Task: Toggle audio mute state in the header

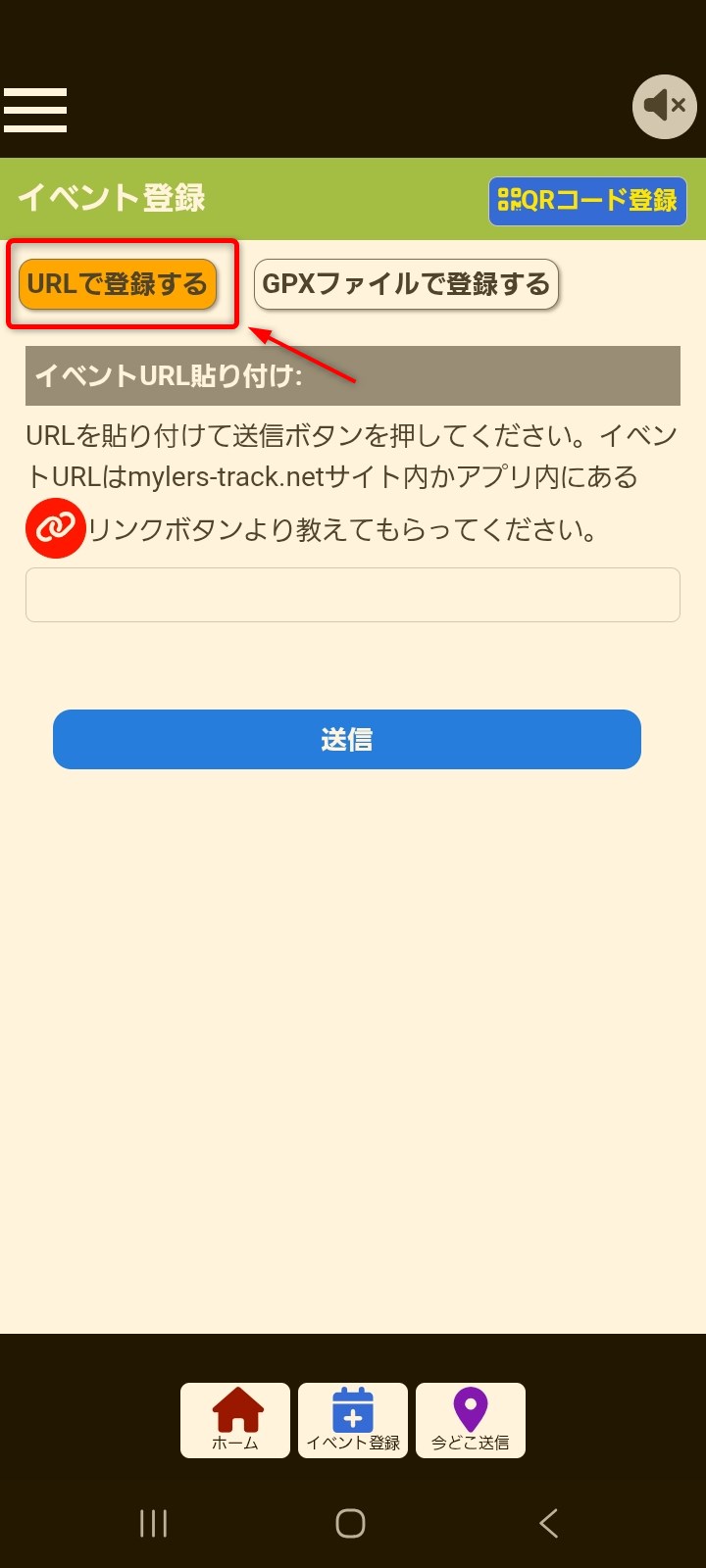Action: click(x=664, y=105)
